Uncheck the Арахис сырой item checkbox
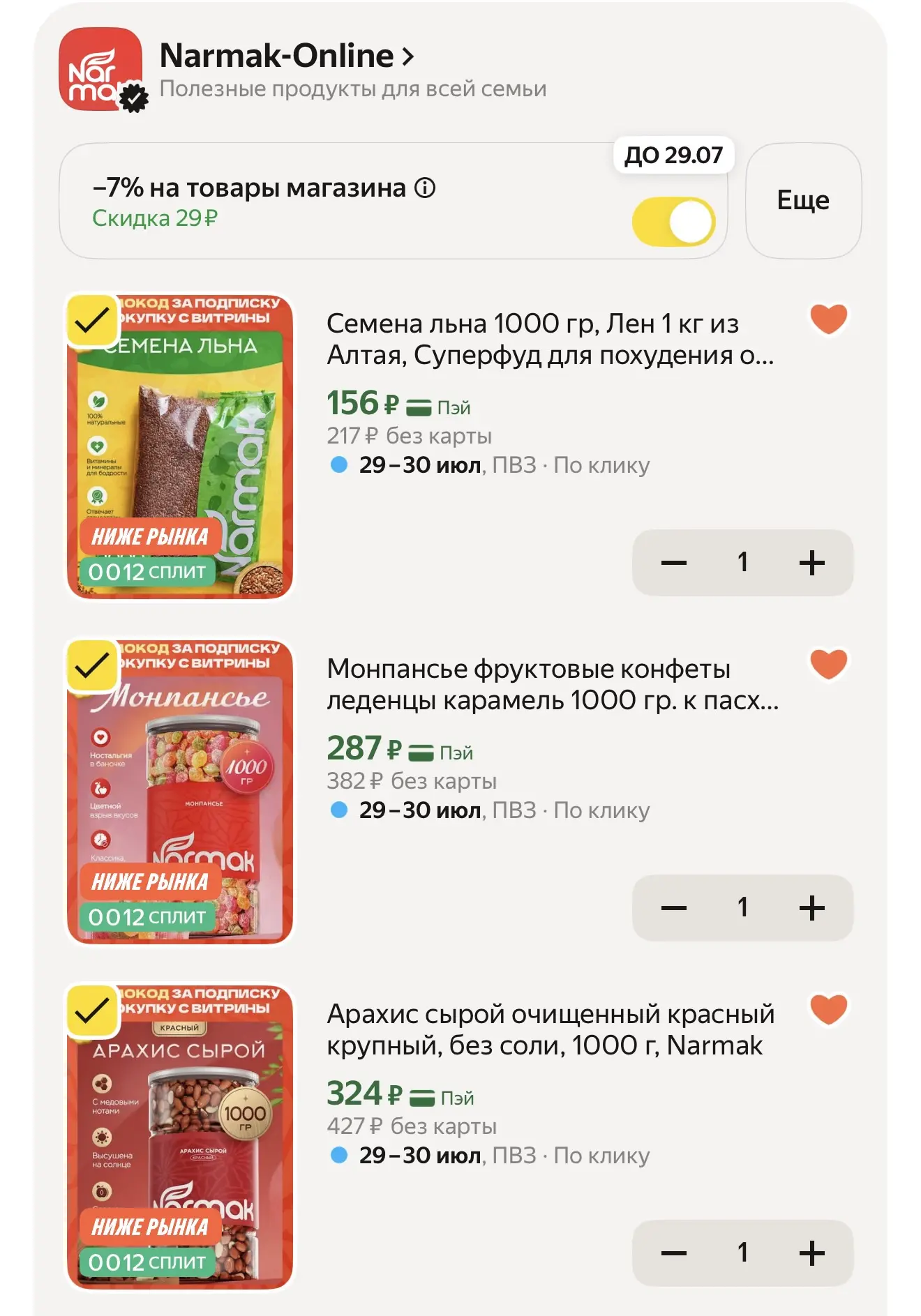 tap(91, 1011)
